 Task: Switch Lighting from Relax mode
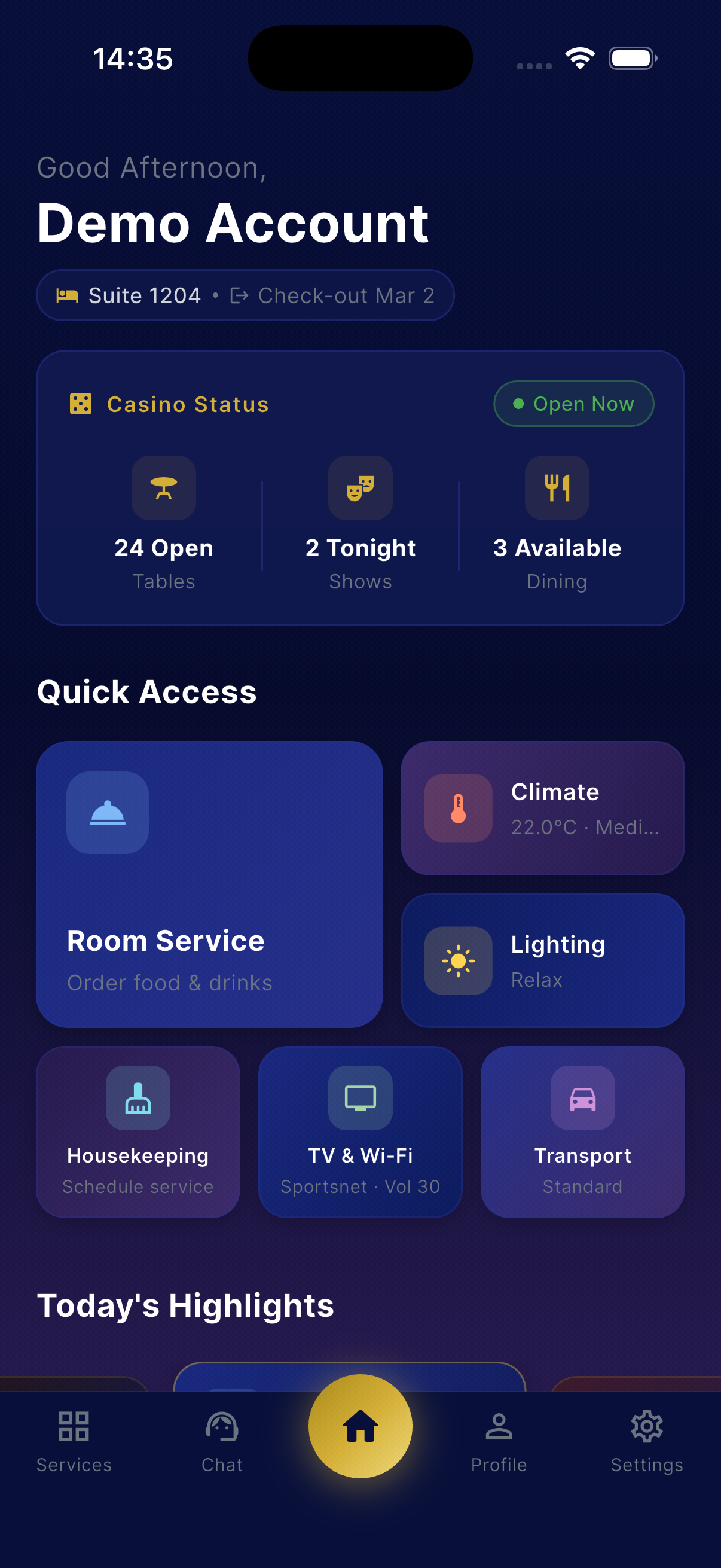click(543, 960)
